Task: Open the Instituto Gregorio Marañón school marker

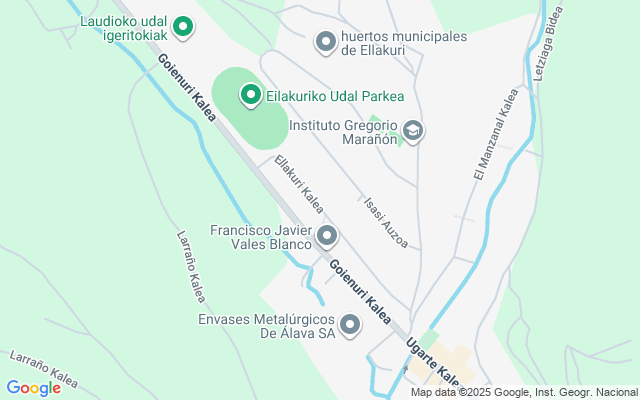Action: (413, 132)
